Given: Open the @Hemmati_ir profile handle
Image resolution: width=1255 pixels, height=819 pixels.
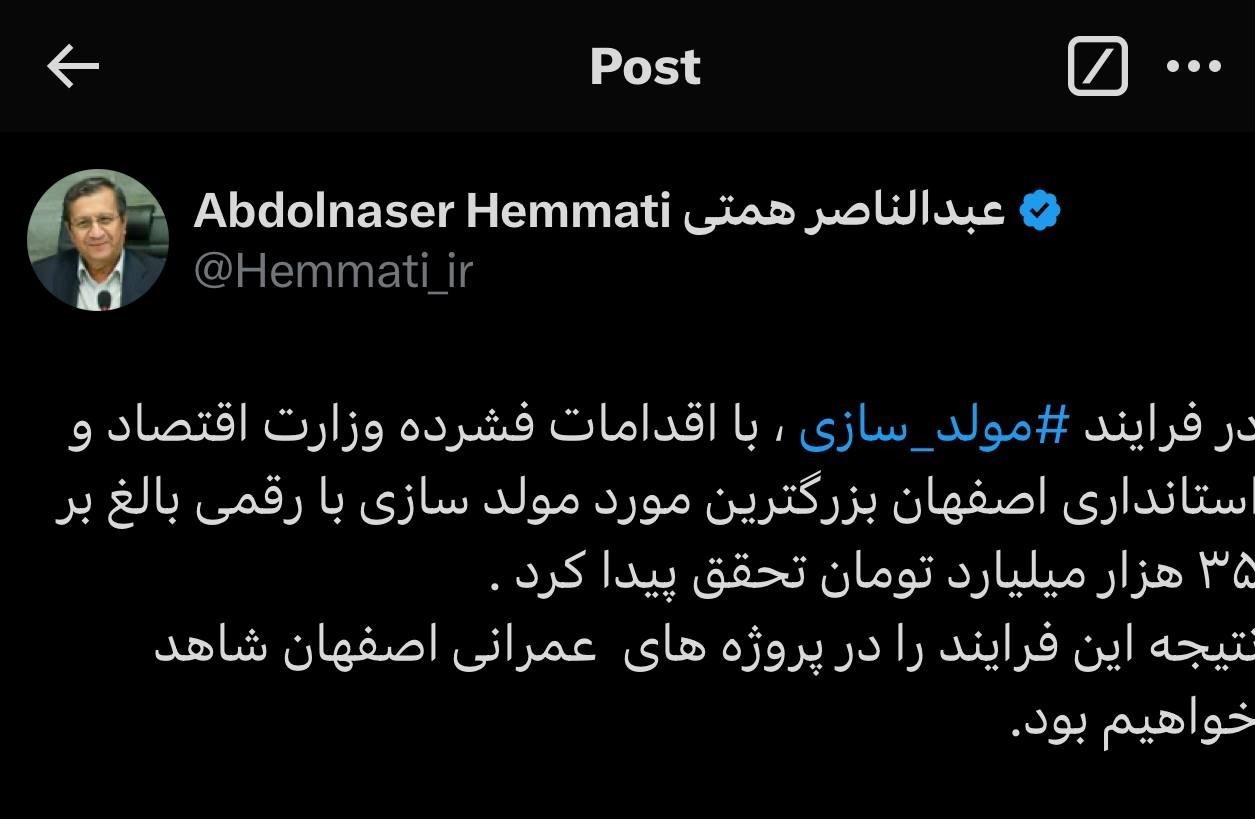Looking at the screenshot, I should coord(332,272).
